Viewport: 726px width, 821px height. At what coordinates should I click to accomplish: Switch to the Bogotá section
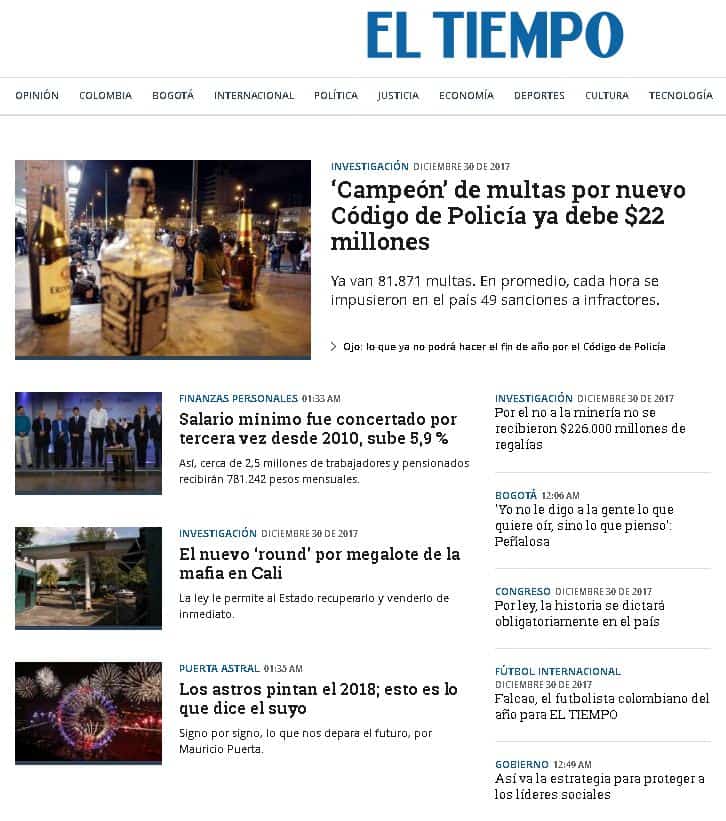(173, 96)
